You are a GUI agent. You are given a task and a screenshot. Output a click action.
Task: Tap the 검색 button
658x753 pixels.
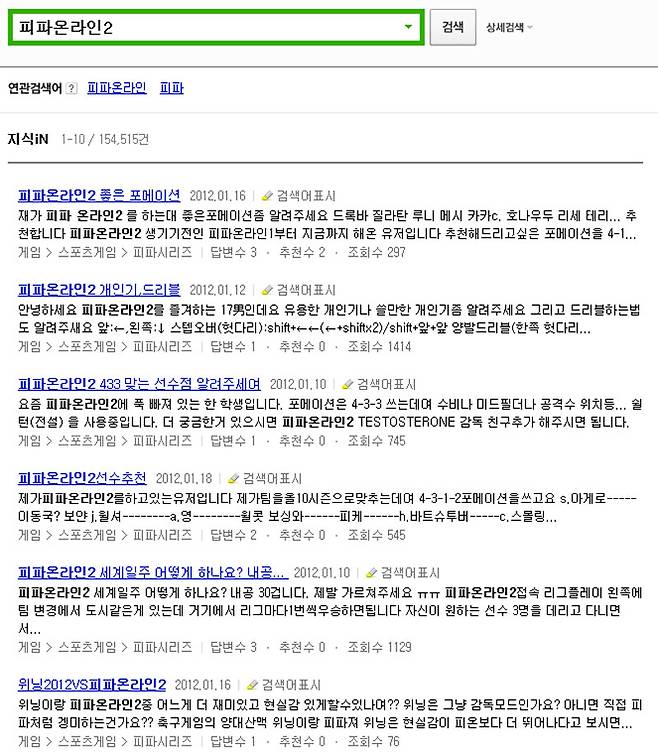[x=453, y=27]
